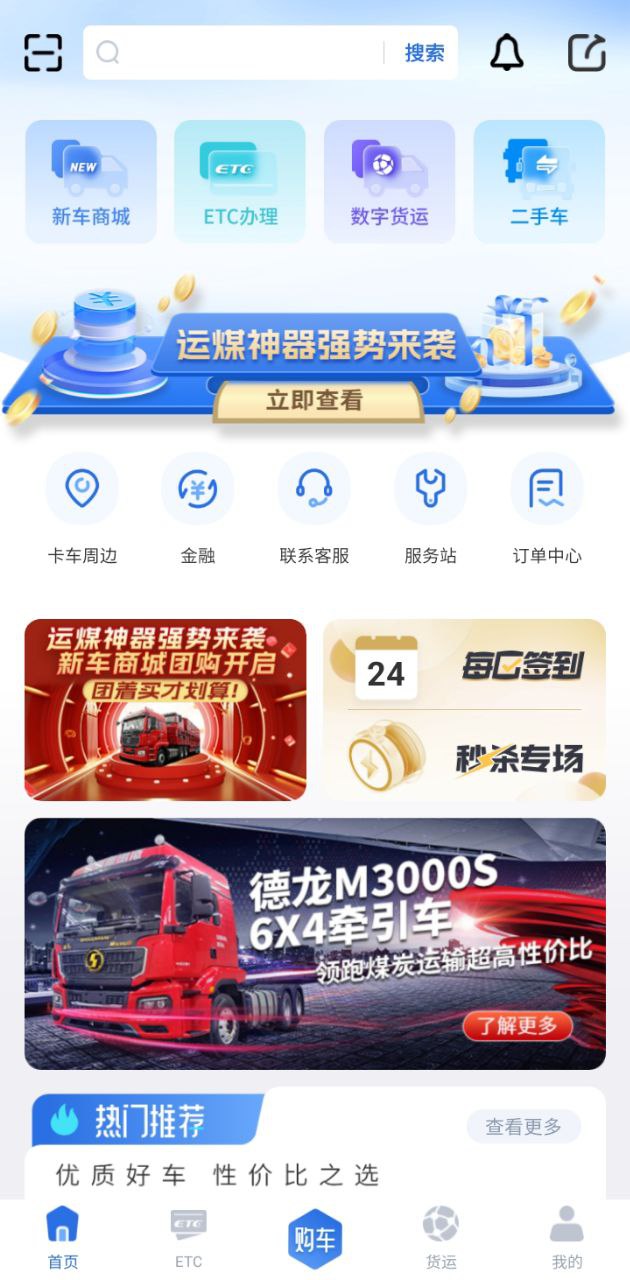Open 服务站 service stations
This screenshot has height=1280, width=630.
430,509
